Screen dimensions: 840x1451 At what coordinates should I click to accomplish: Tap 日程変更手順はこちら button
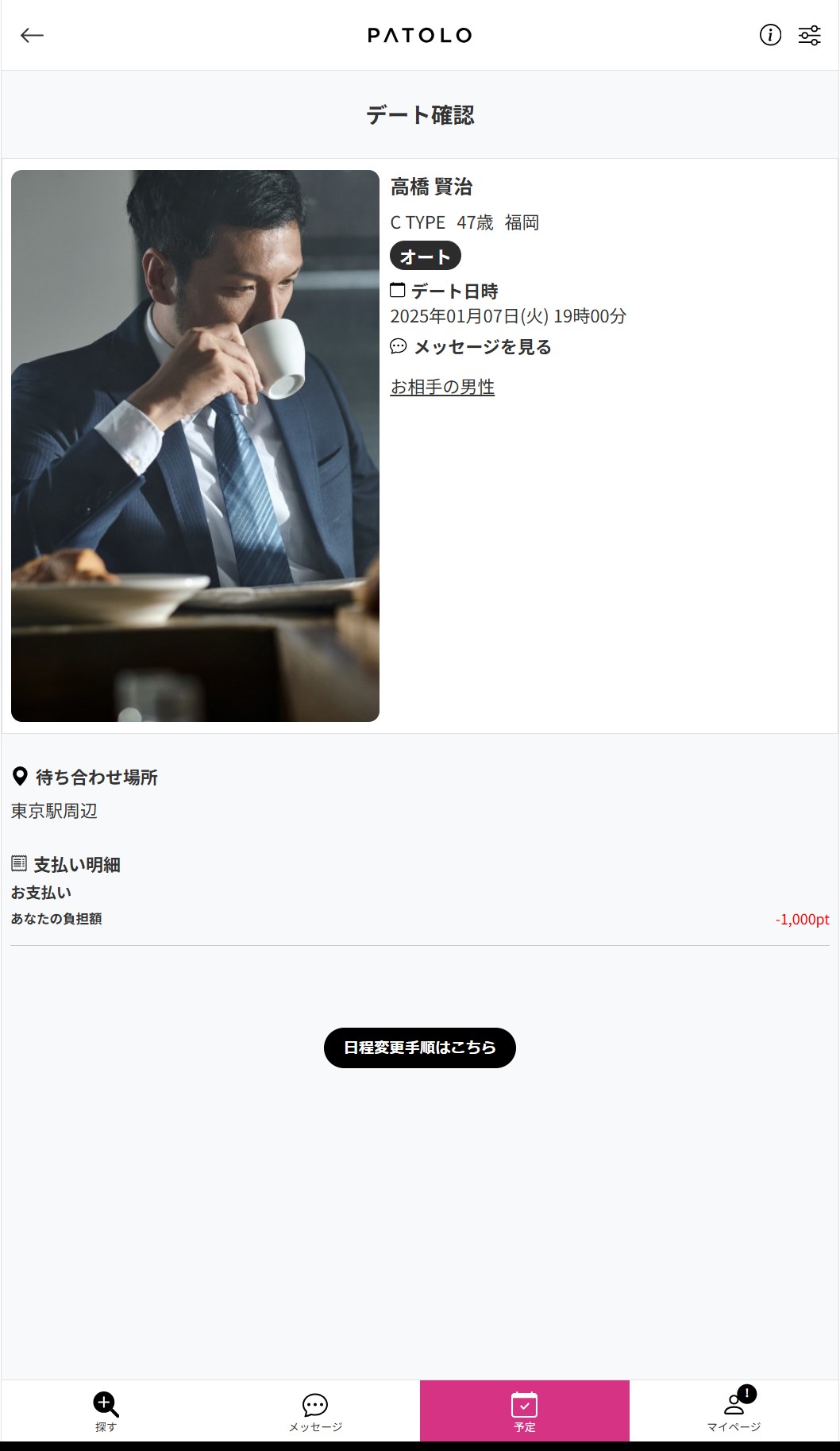click(419, 1048)
